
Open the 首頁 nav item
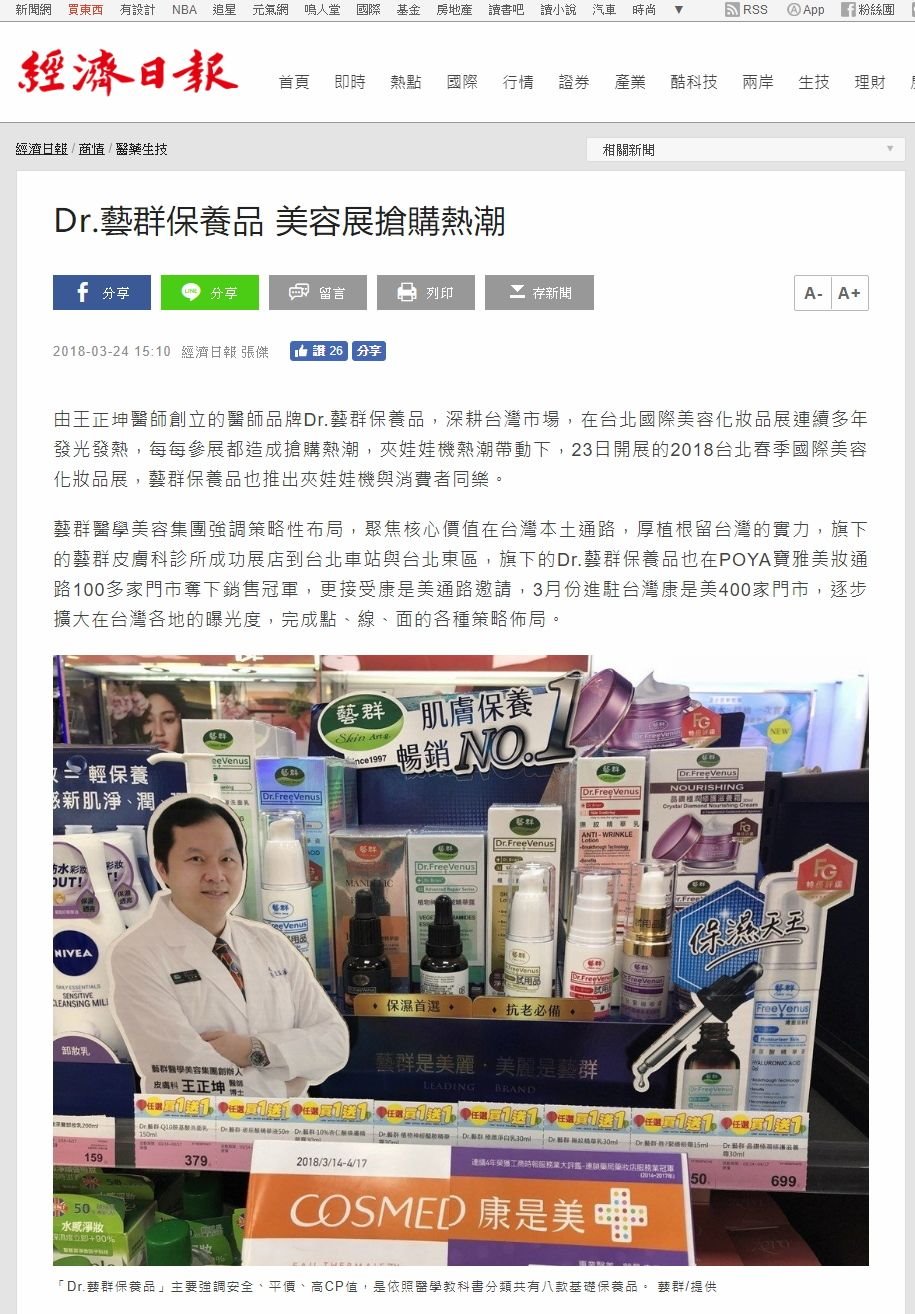294,82
